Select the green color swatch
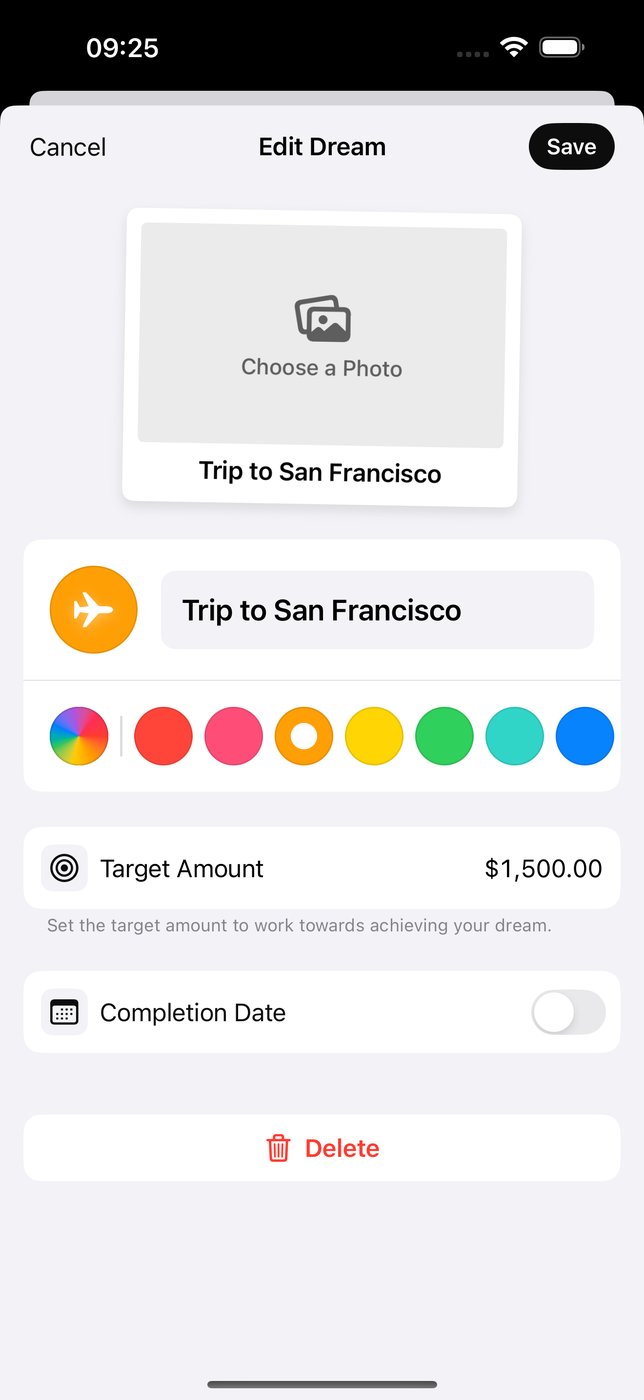Viewport: 644px width, 1400px height. (444, 736)
